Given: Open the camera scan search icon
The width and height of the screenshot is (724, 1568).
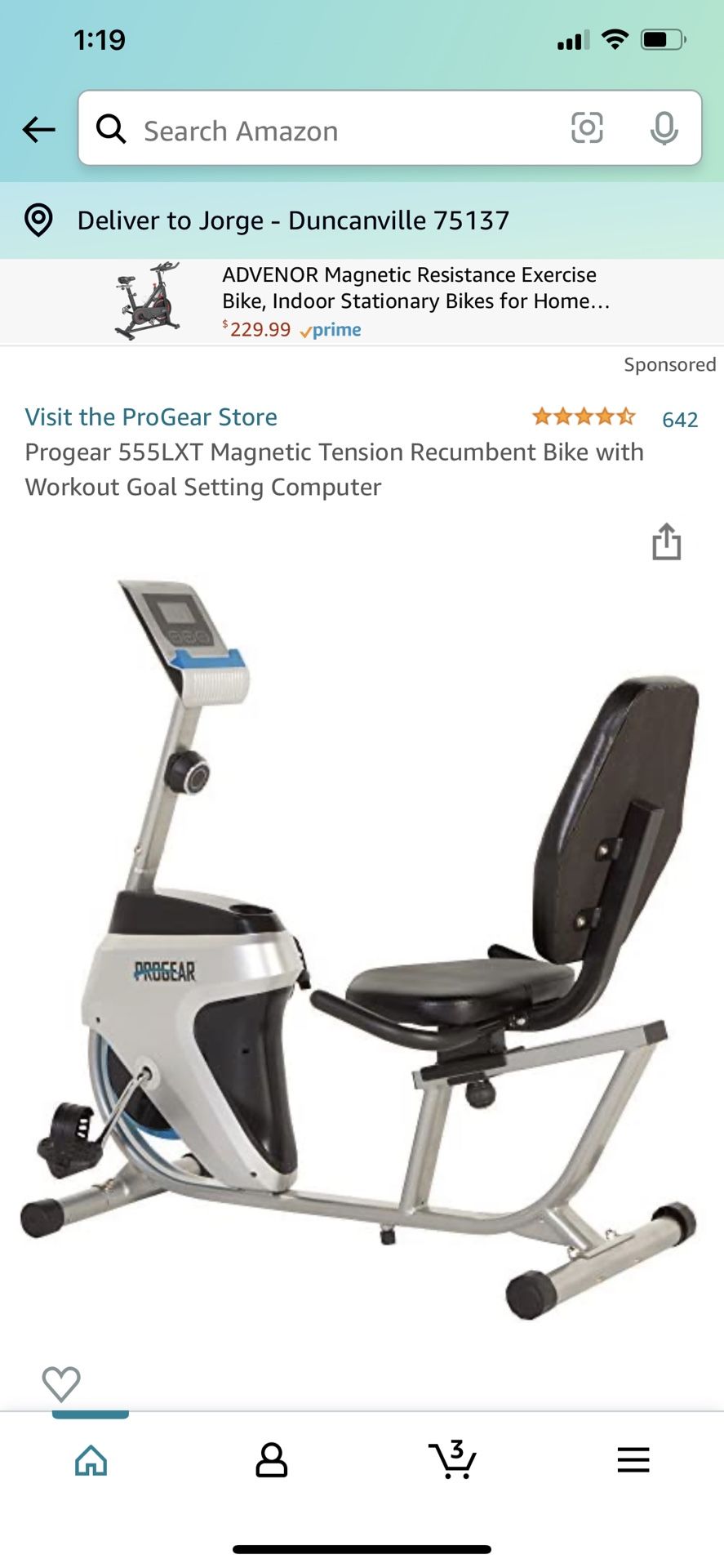Looking at the screenshot, I should [x=587, y=128].
